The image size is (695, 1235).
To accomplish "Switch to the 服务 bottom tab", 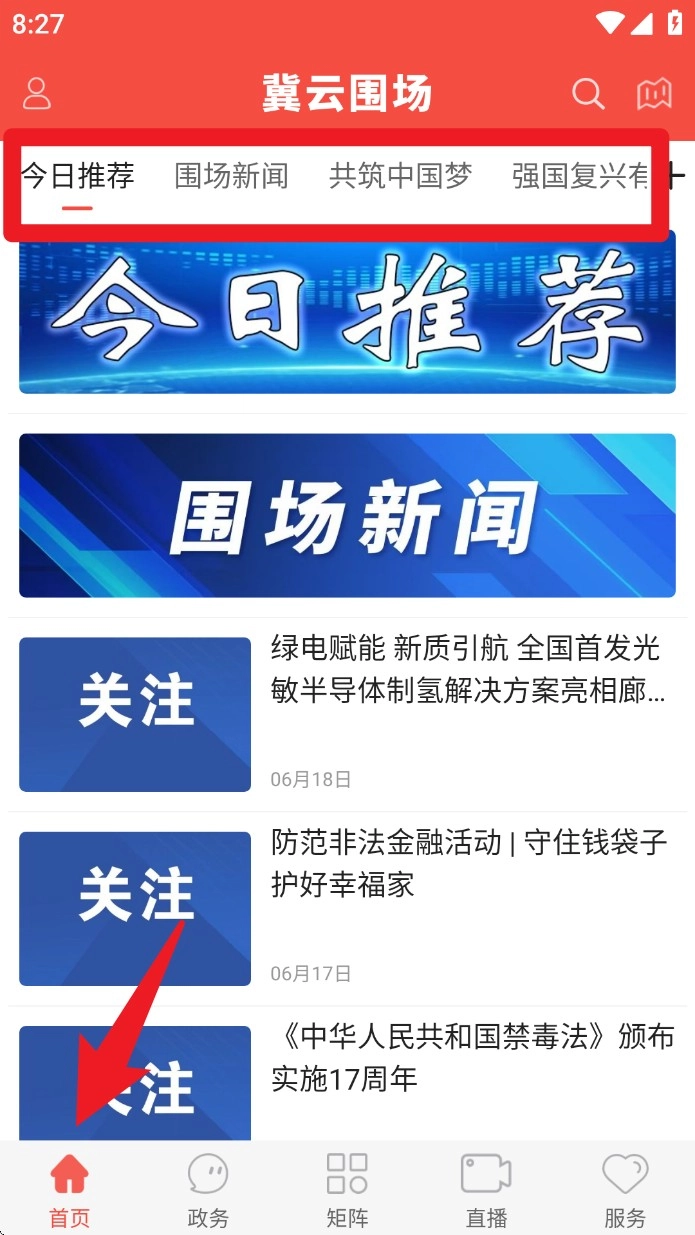I will (x=625, y=1189).
